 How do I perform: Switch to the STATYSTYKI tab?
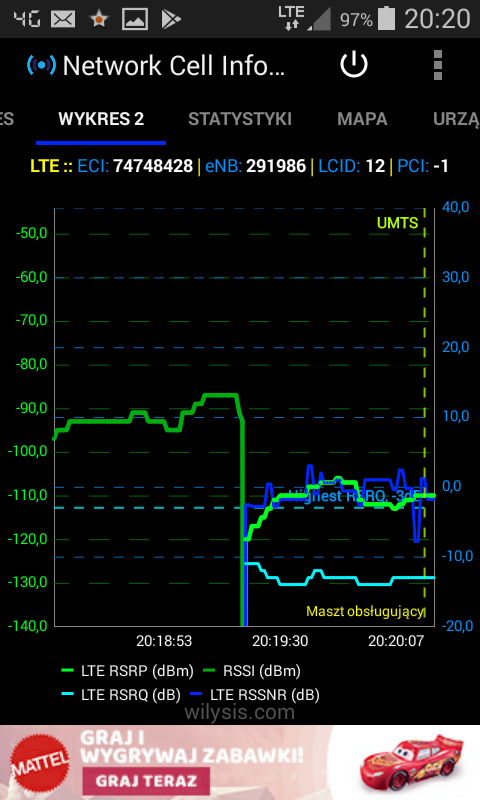240,119
